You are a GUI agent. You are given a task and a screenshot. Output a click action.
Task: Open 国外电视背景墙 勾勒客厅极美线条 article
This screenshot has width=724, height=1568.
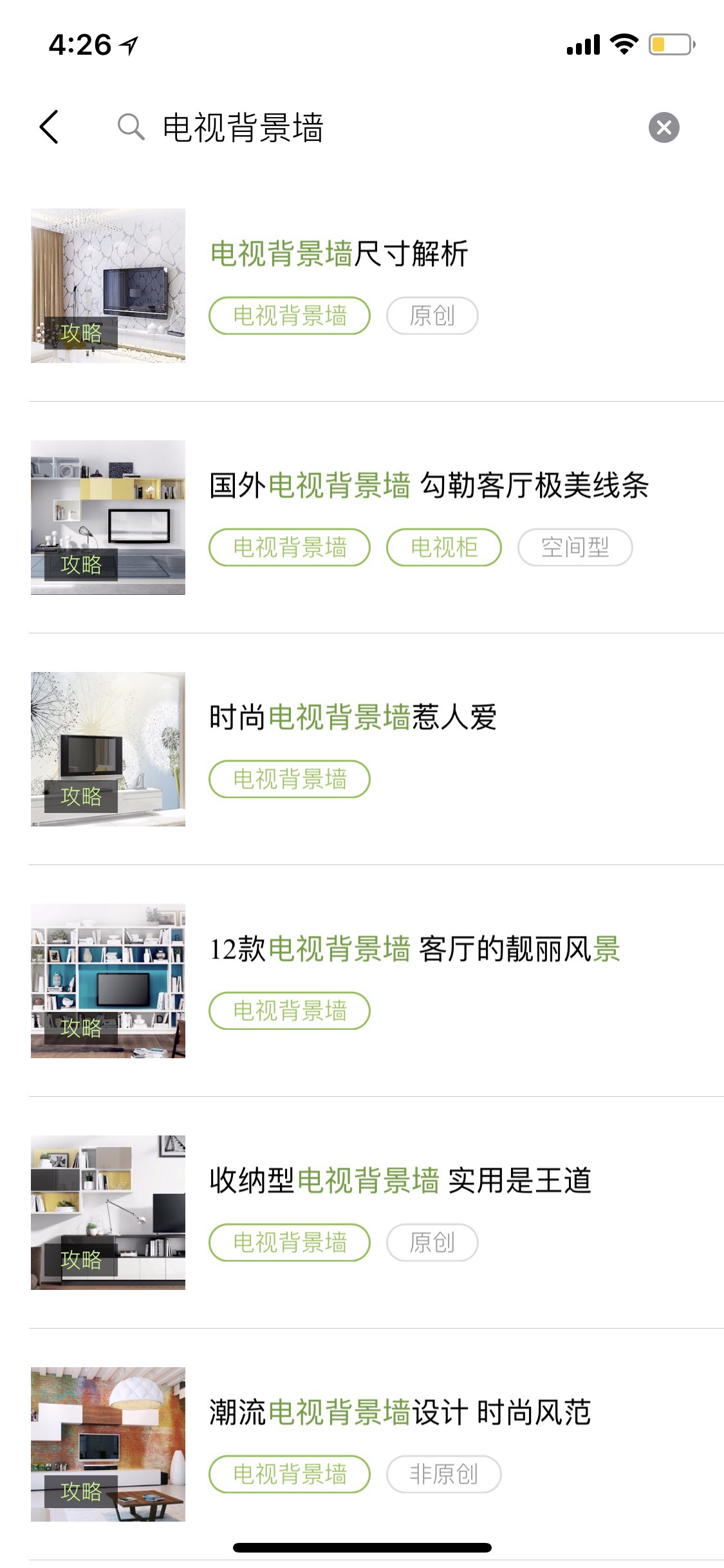[x=429, y=485]
